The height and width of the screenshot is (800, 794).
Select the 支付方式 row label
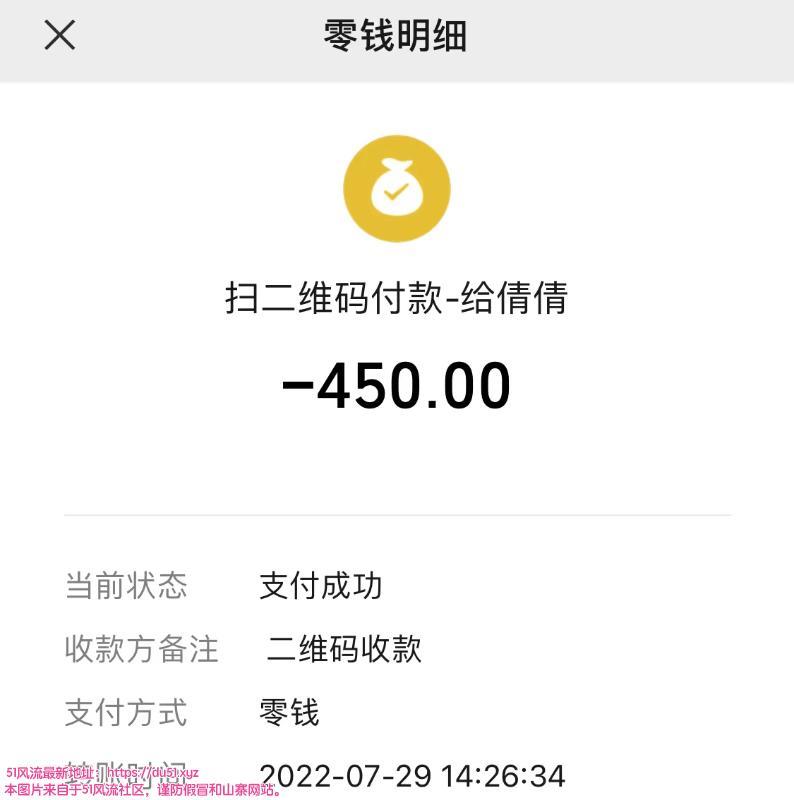(126, 714)
